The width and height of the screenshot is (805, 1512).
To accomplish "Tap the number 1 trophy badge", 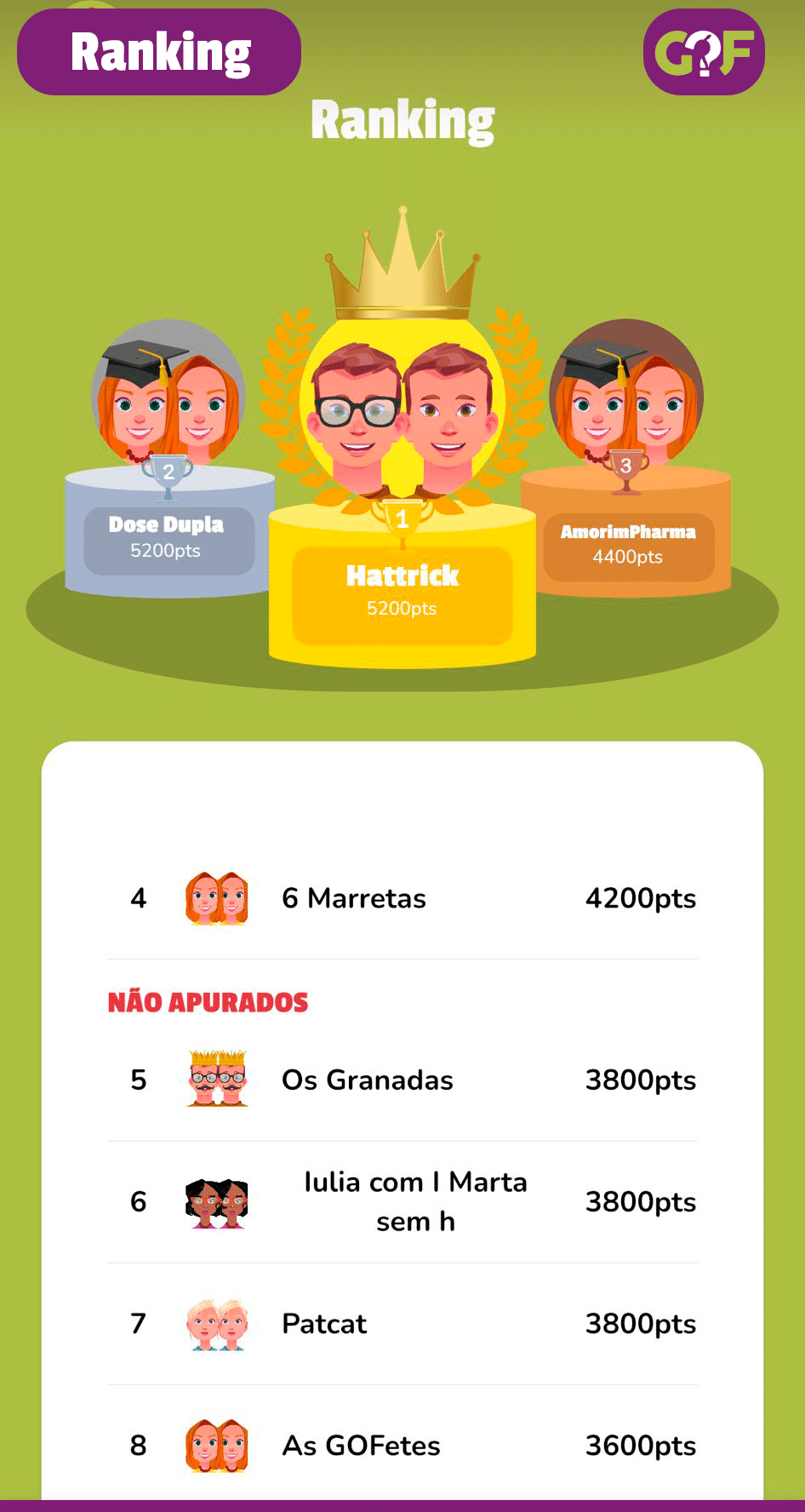I will 401,520.
